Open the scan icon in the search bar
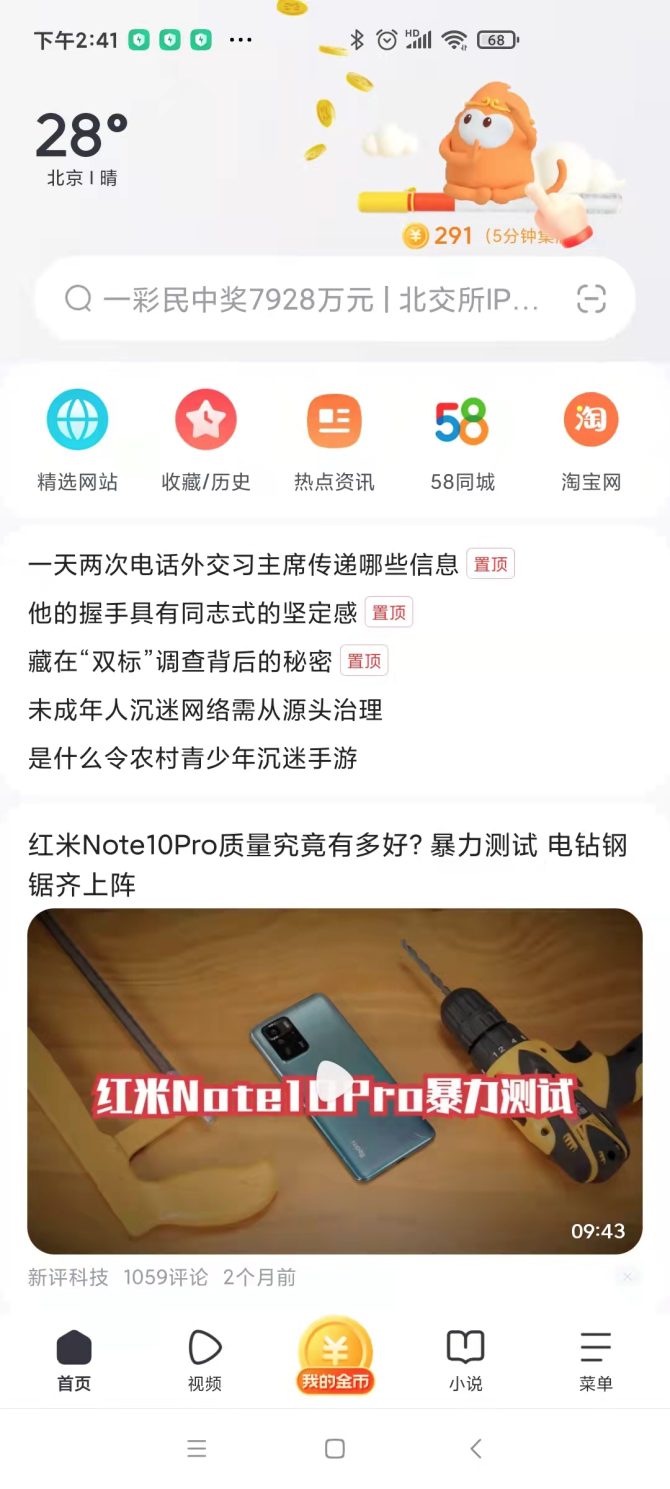The image size is (670, 1489). 591,299
